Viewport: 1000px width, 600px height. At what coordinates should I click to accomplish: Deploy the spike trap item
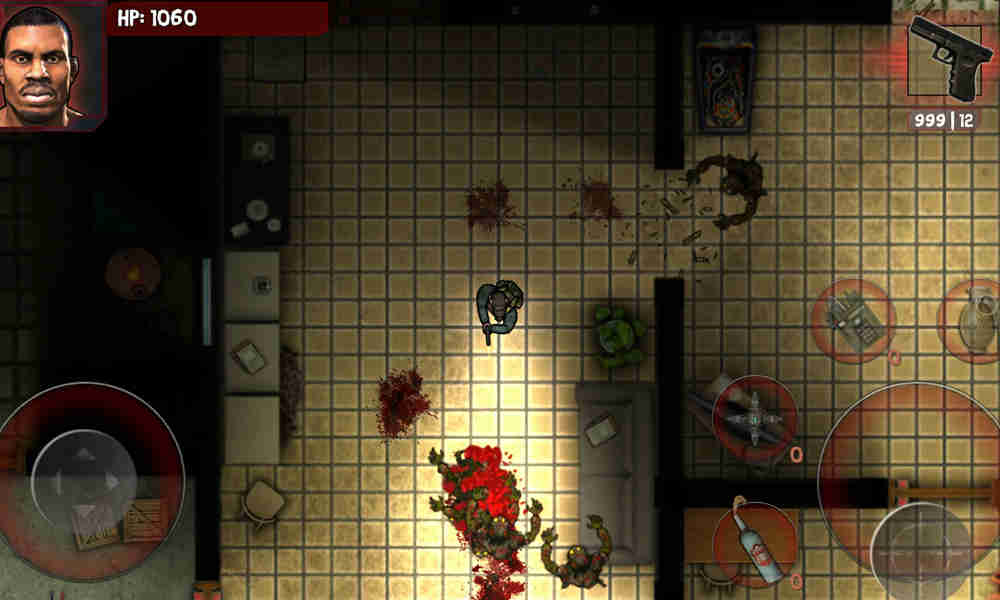(755, 417)
